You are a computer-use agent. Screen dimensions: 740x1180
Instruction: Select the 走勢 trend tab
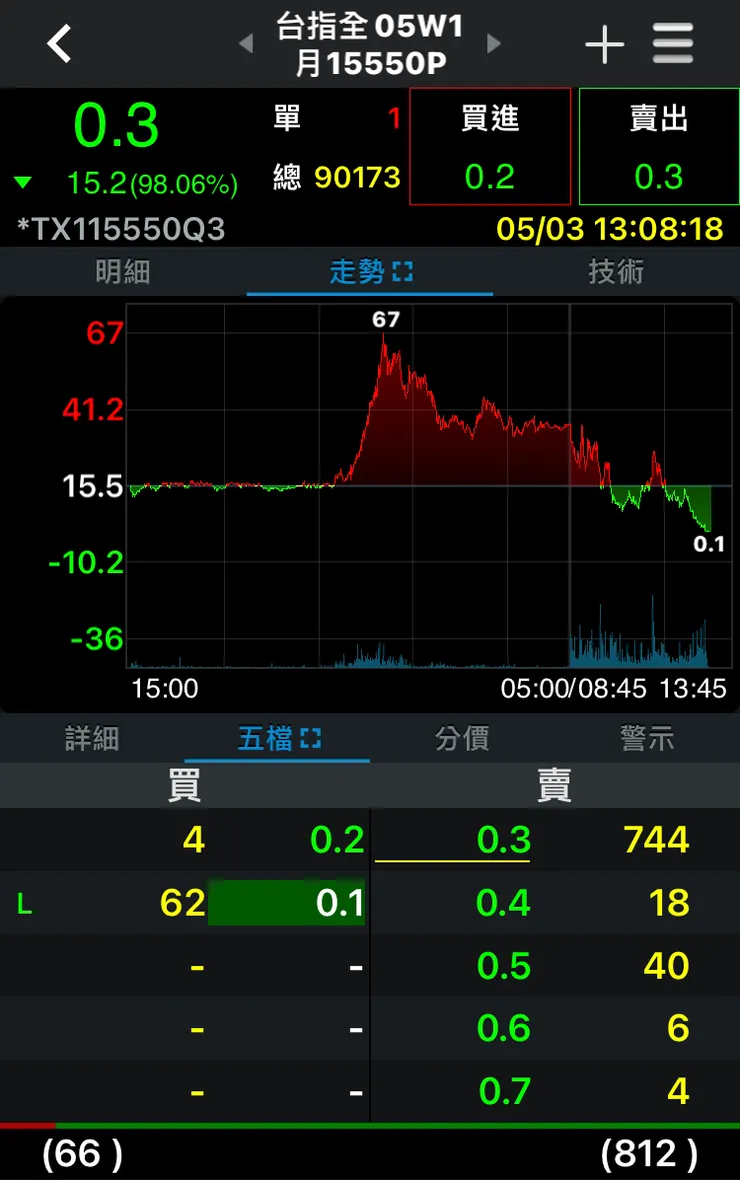click(370, 272)
